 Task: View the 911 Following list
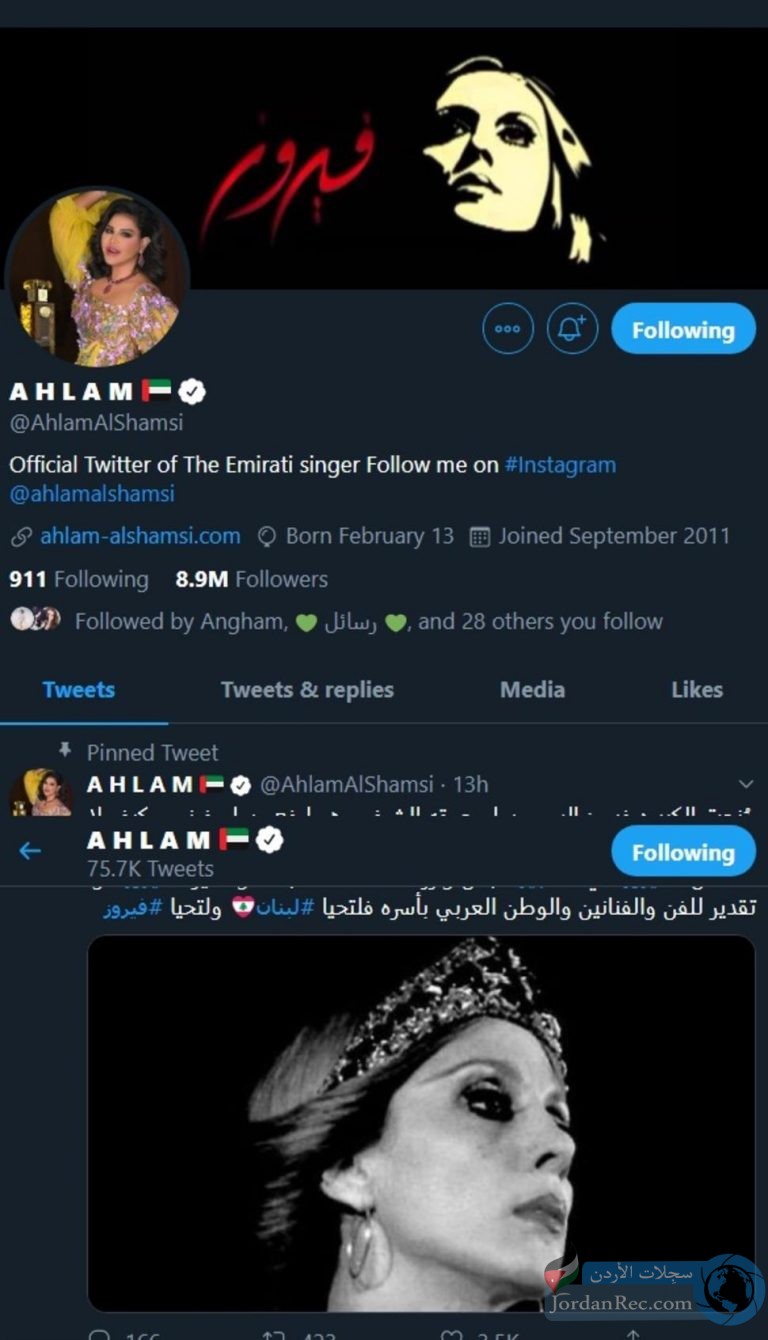point(78,579)
